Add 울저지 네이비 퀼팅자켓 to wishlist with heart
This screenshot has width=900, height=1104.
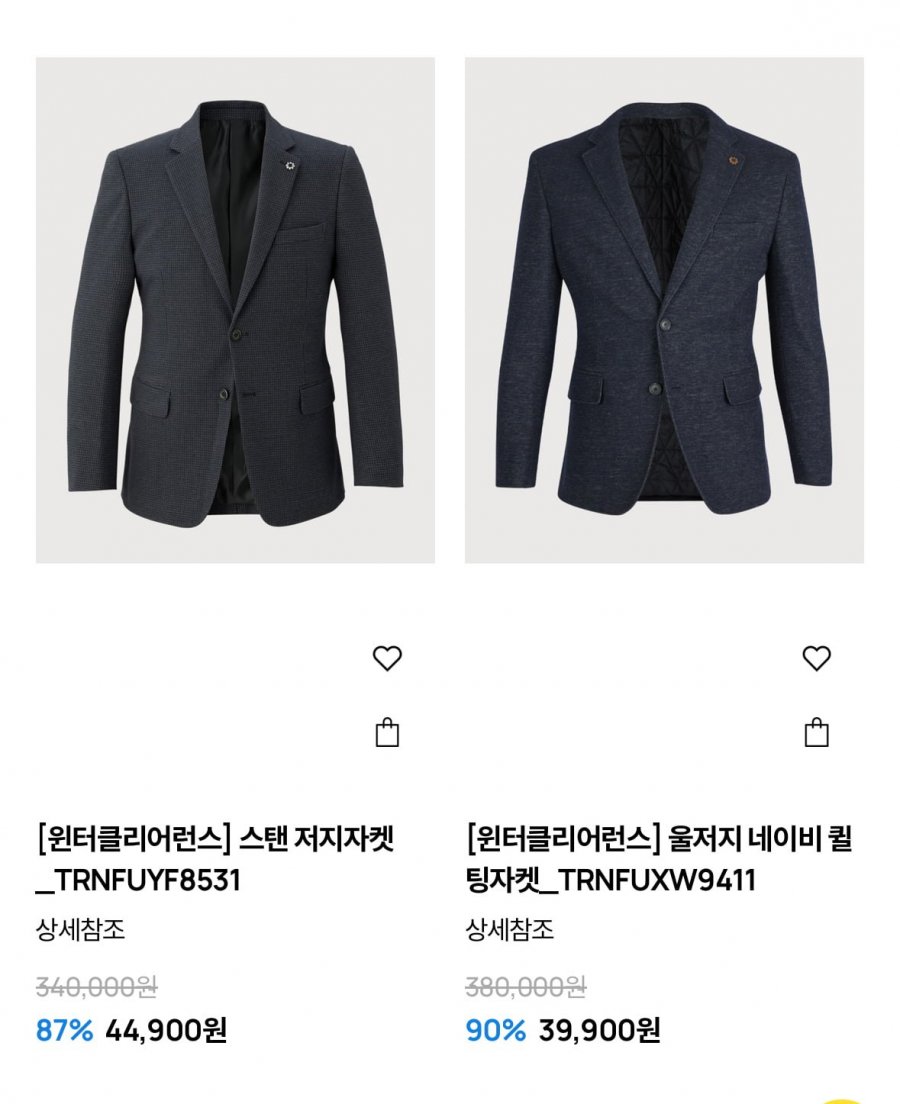coord(817,658)
